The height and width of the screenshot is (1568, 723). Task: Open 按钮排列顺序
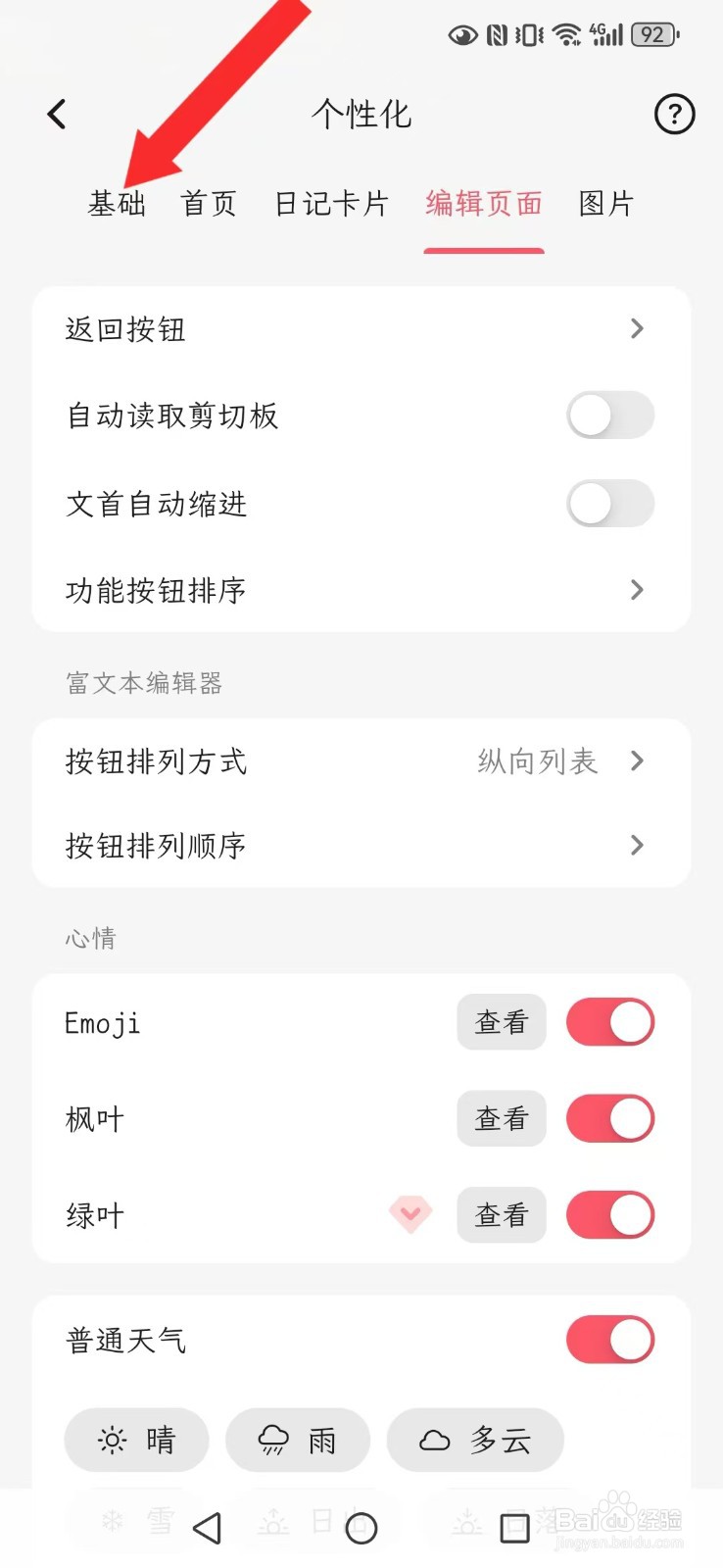(x=361, y=845)
